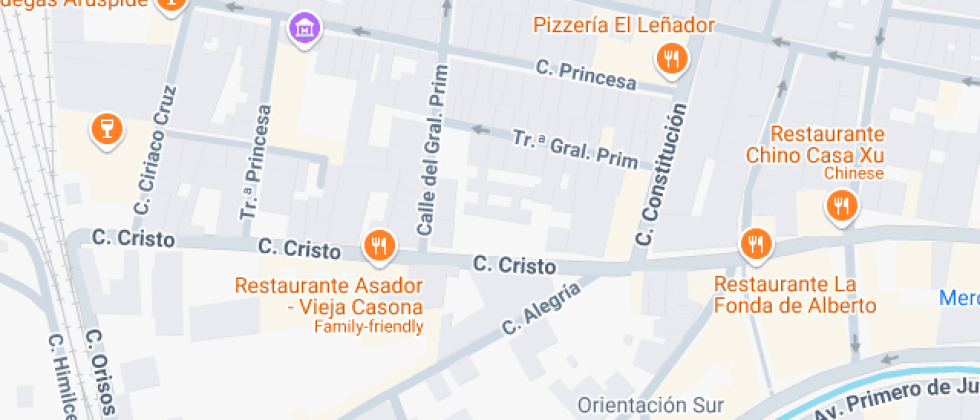Open the Bodegas Aruspide marker
980x420 pixels.
click(x=172, y=5)
